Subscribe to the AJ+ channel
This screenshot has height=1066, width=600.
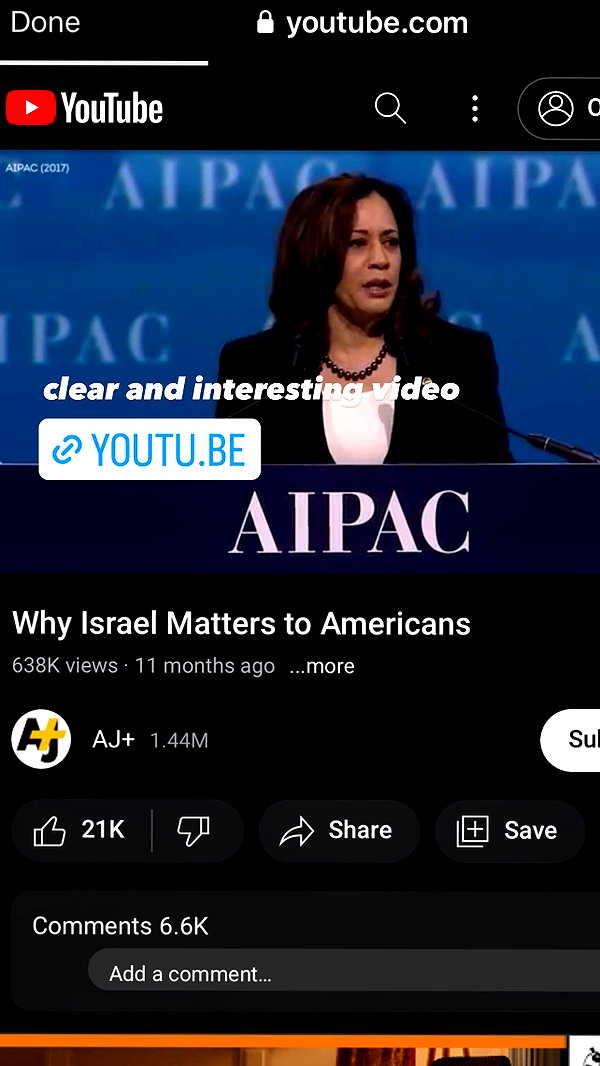coord(571,740)
